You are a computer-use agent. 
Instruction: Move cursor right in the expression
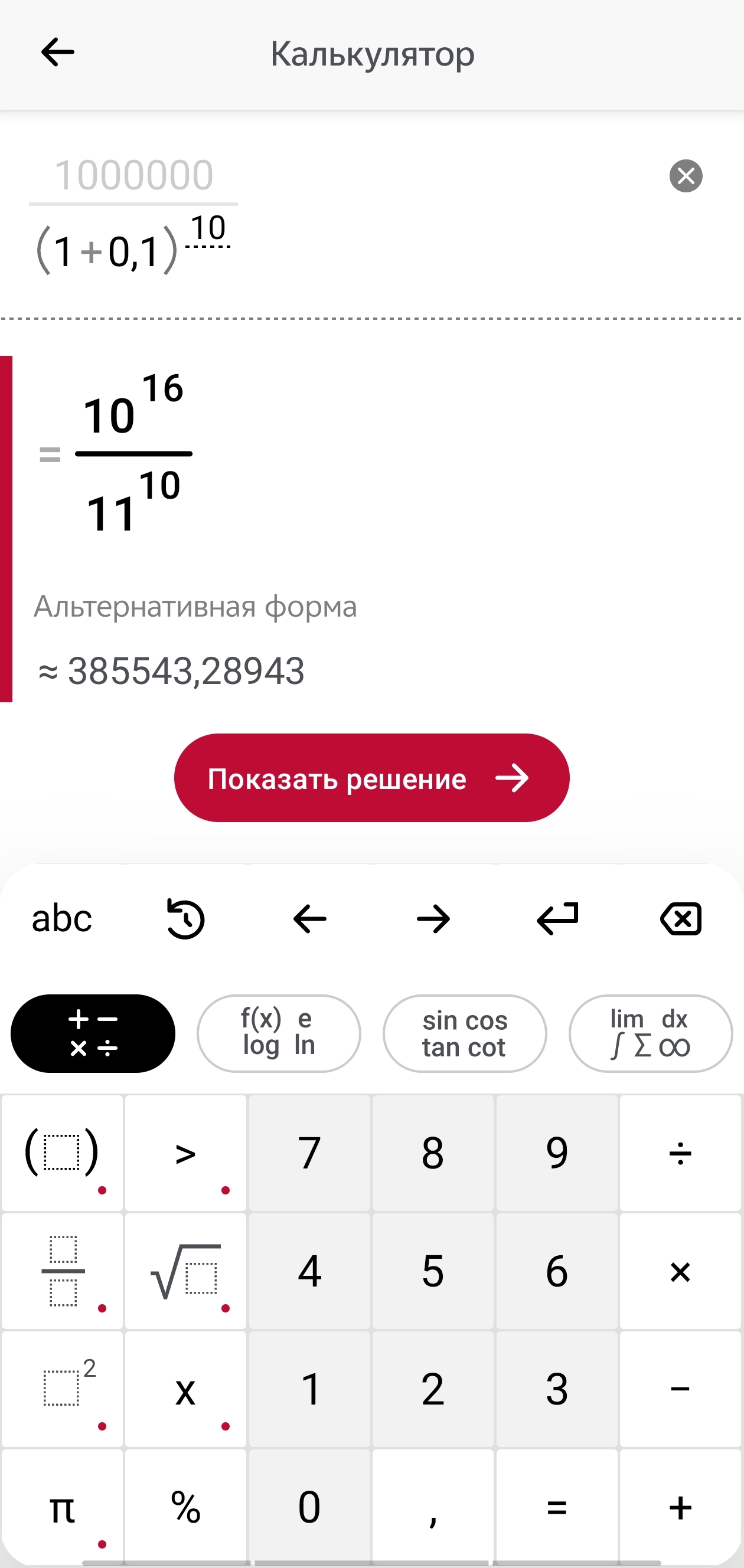[433, 918]
